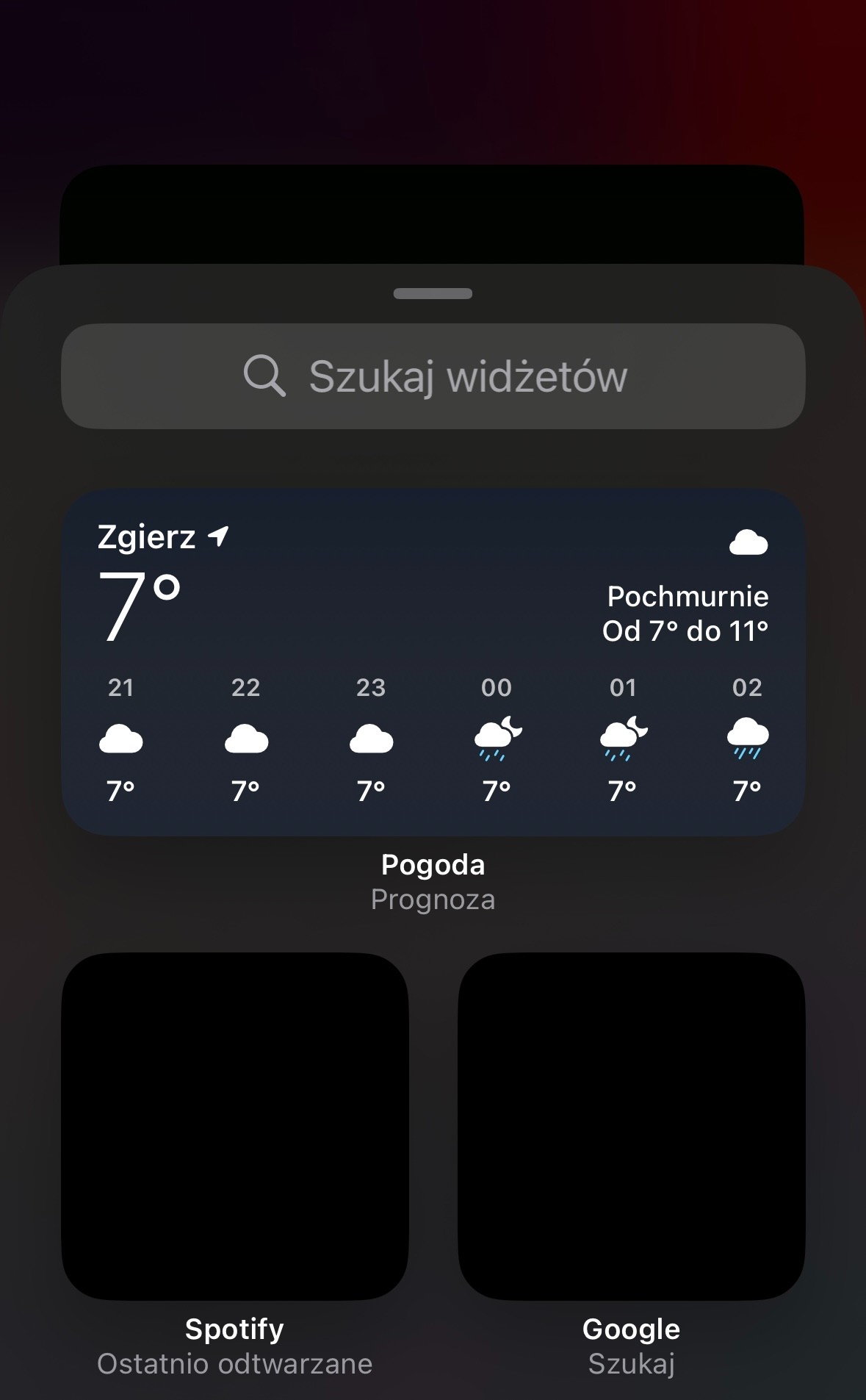This screenshot has height=1400, width=866.
Task: Select the Google Szukaj widget preview
Action: 629,1124
